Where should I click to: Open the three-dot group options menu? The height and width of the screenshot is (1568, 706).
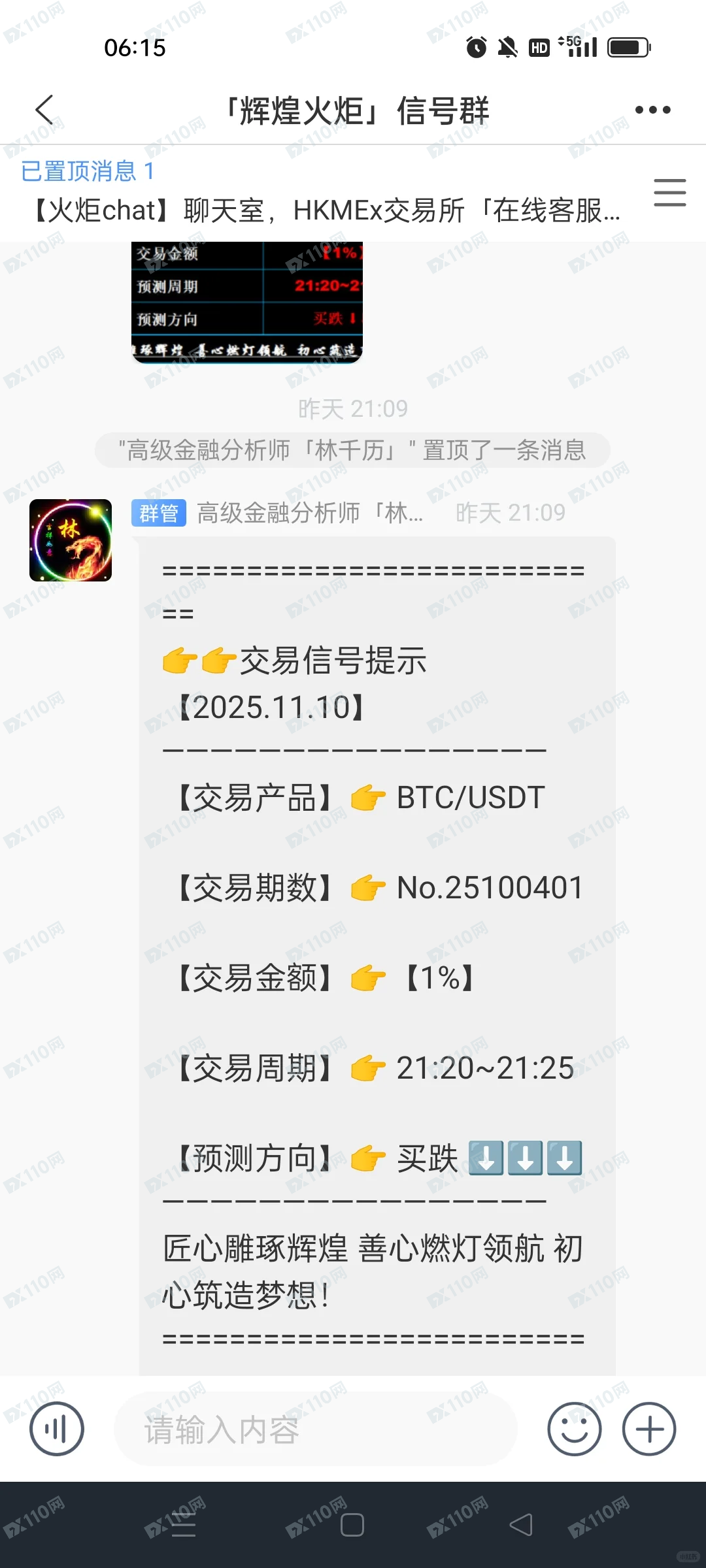[x=652, y=110]
